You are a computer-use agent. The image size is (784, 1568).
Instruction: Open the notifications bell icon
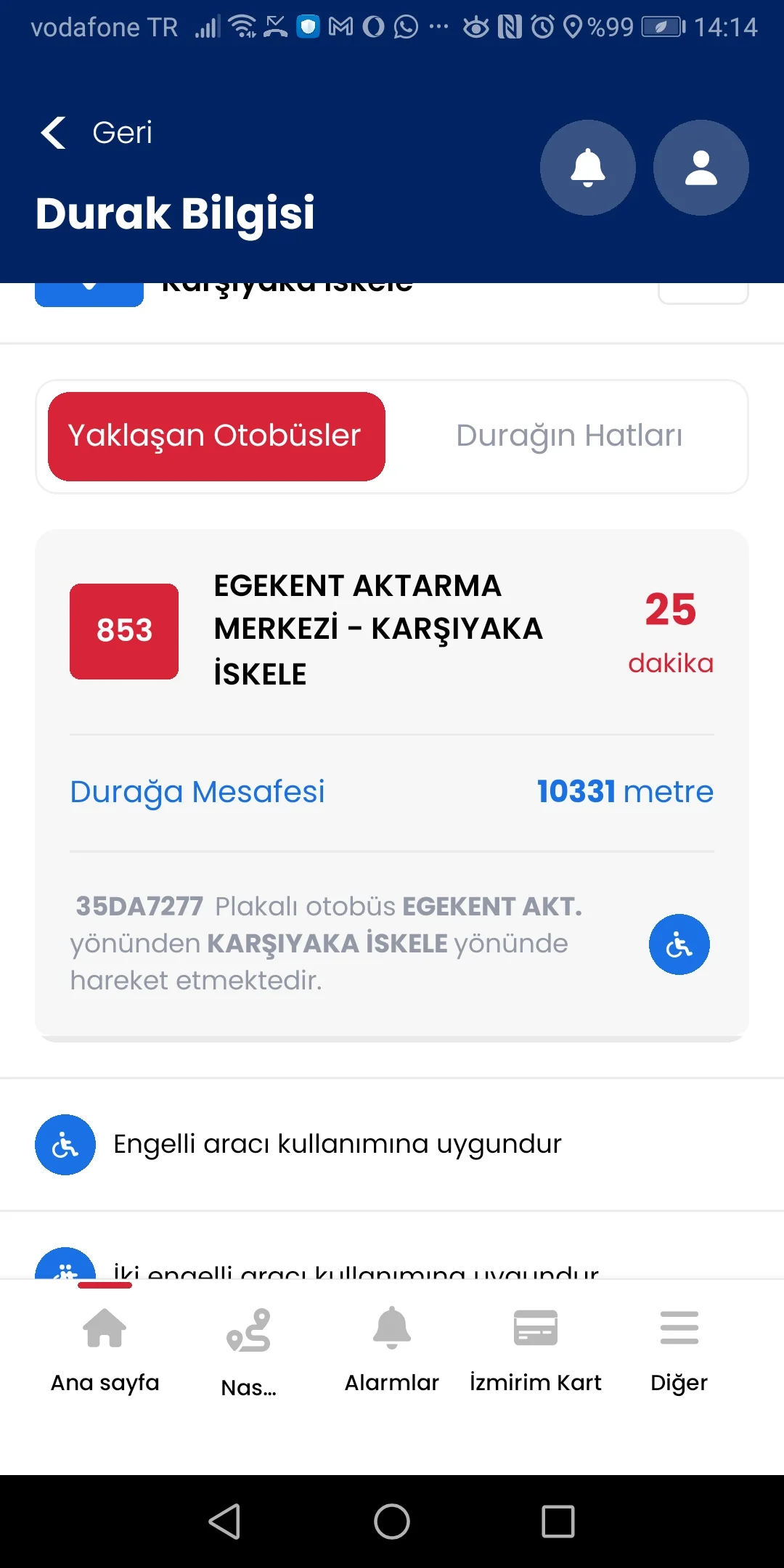pyautogui.click(x=587, y=167)
